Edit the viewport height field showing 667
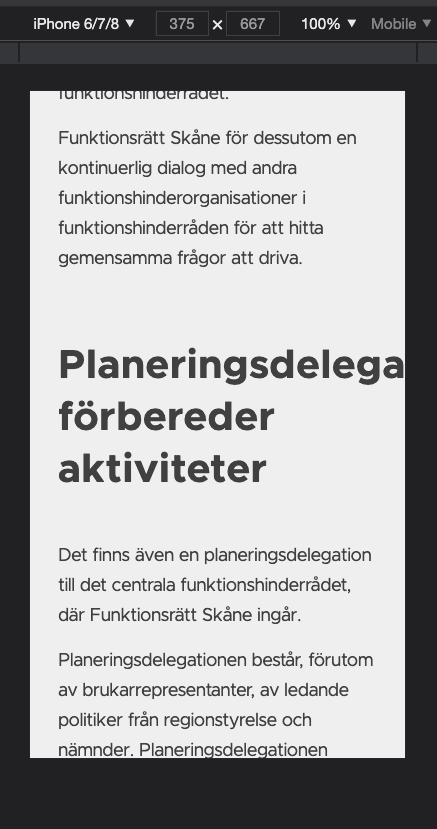Viewport: 437px width, 829px height. (253, 24)
